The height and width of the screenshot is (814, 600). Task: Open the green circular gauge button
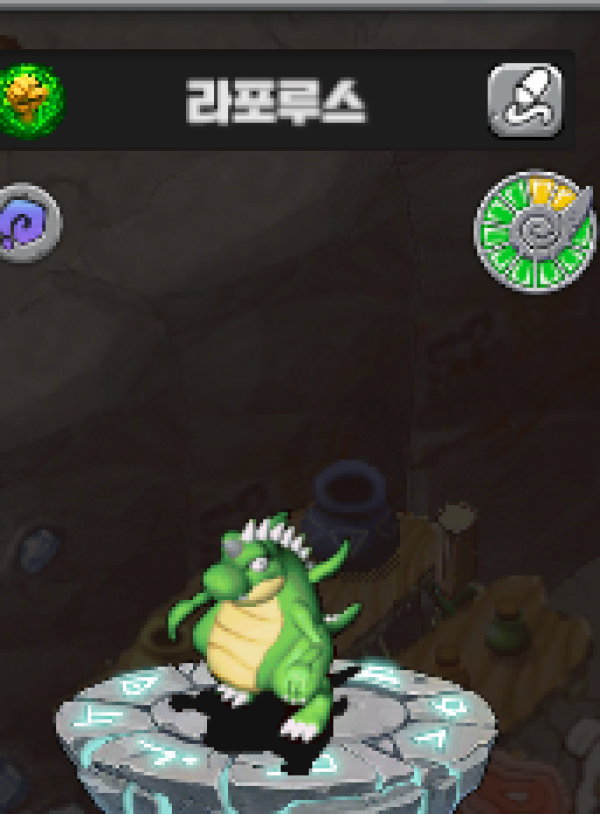(533, 230)
